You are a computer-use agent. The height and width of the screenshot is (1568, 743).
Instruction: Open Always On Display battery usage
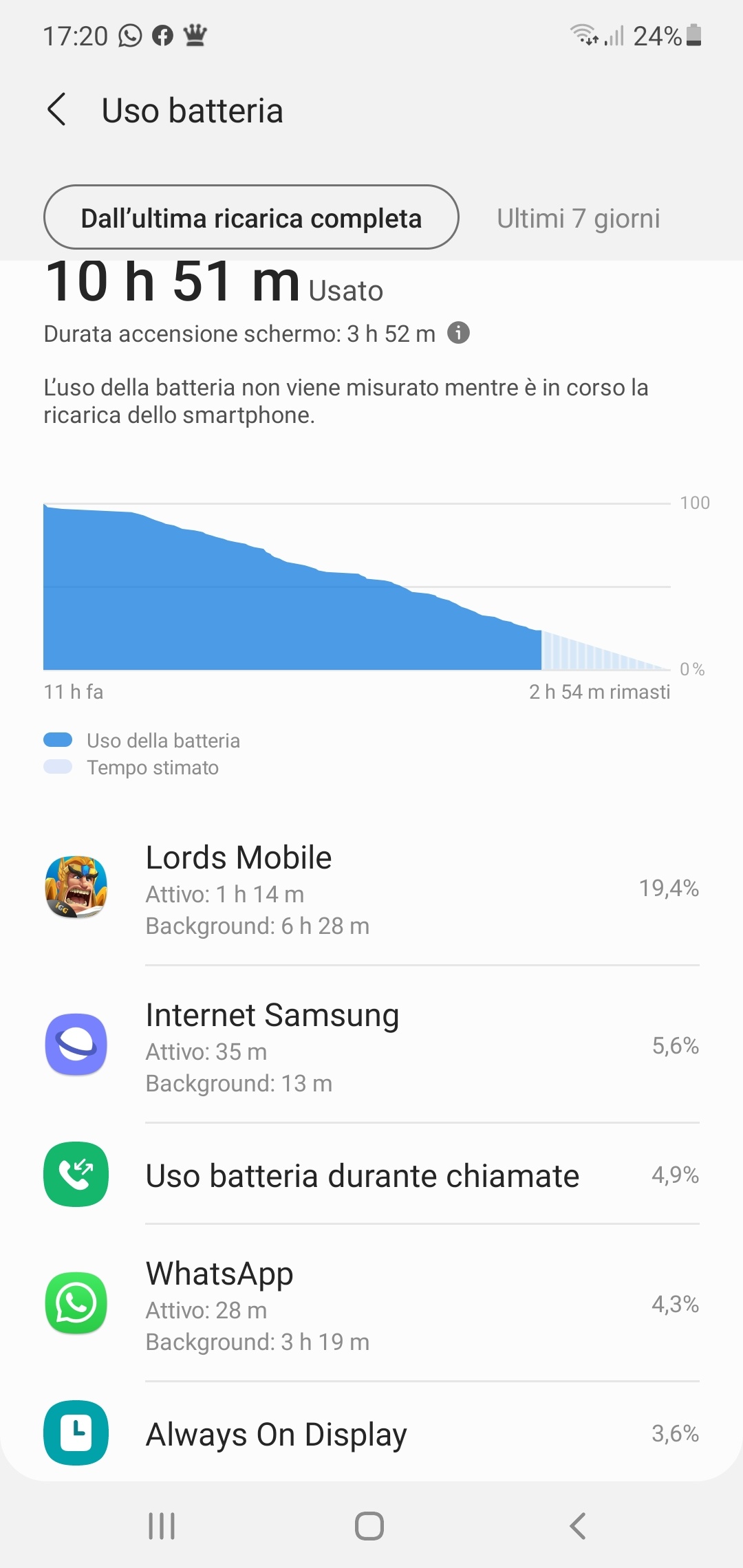click(x=371, y=1433)
